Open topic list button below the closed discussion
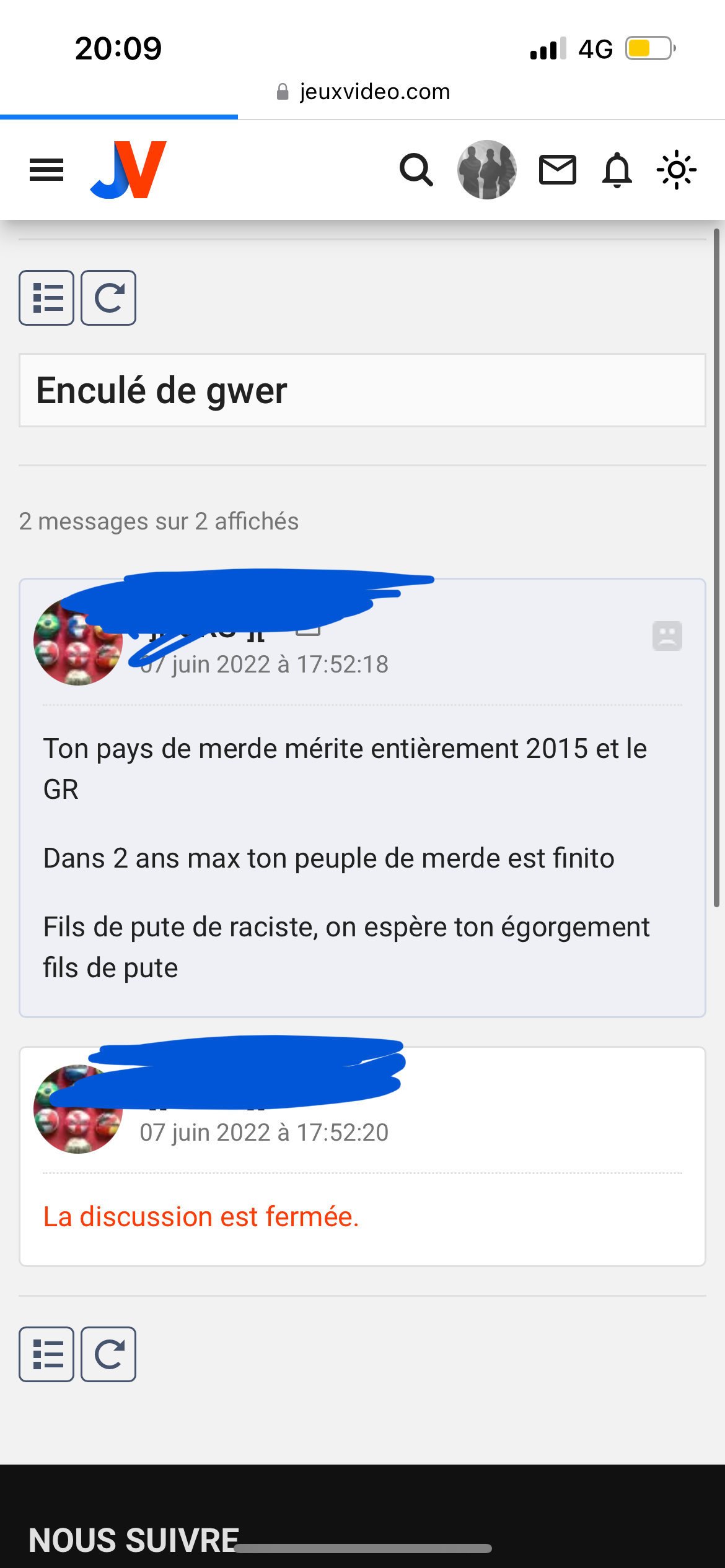This screenshot has height=1568, width=725. click(x=46, y=1354)
